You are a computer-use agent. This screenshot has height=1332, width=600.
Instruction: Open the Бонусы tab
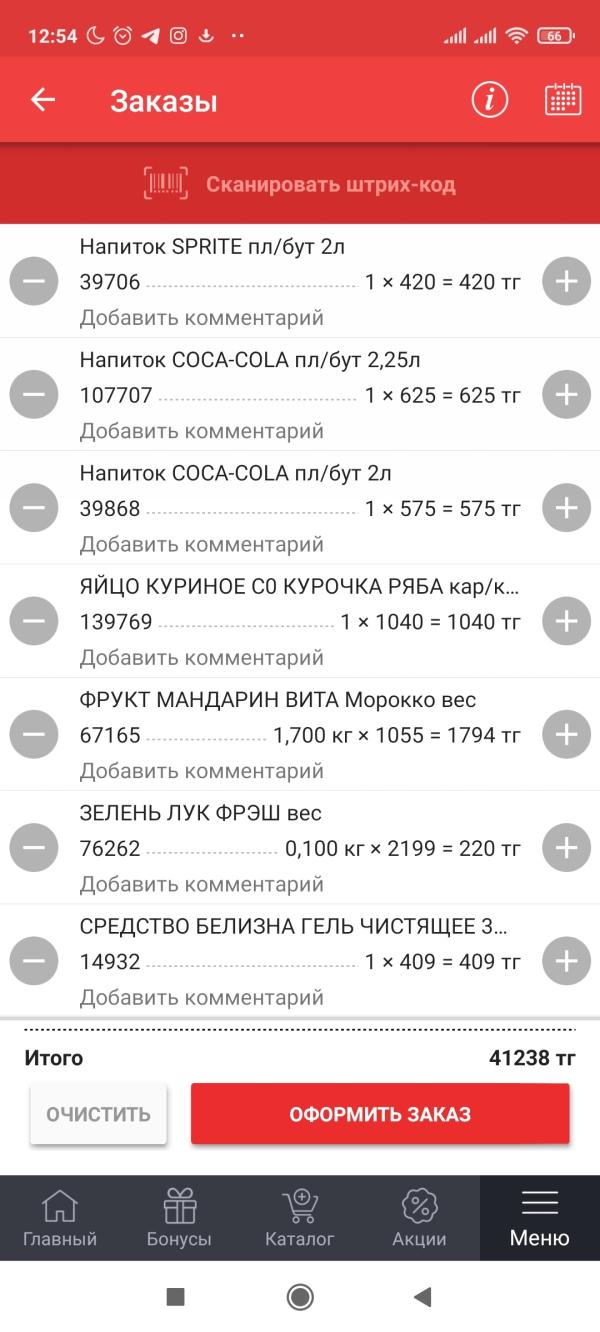point(180,1218)
